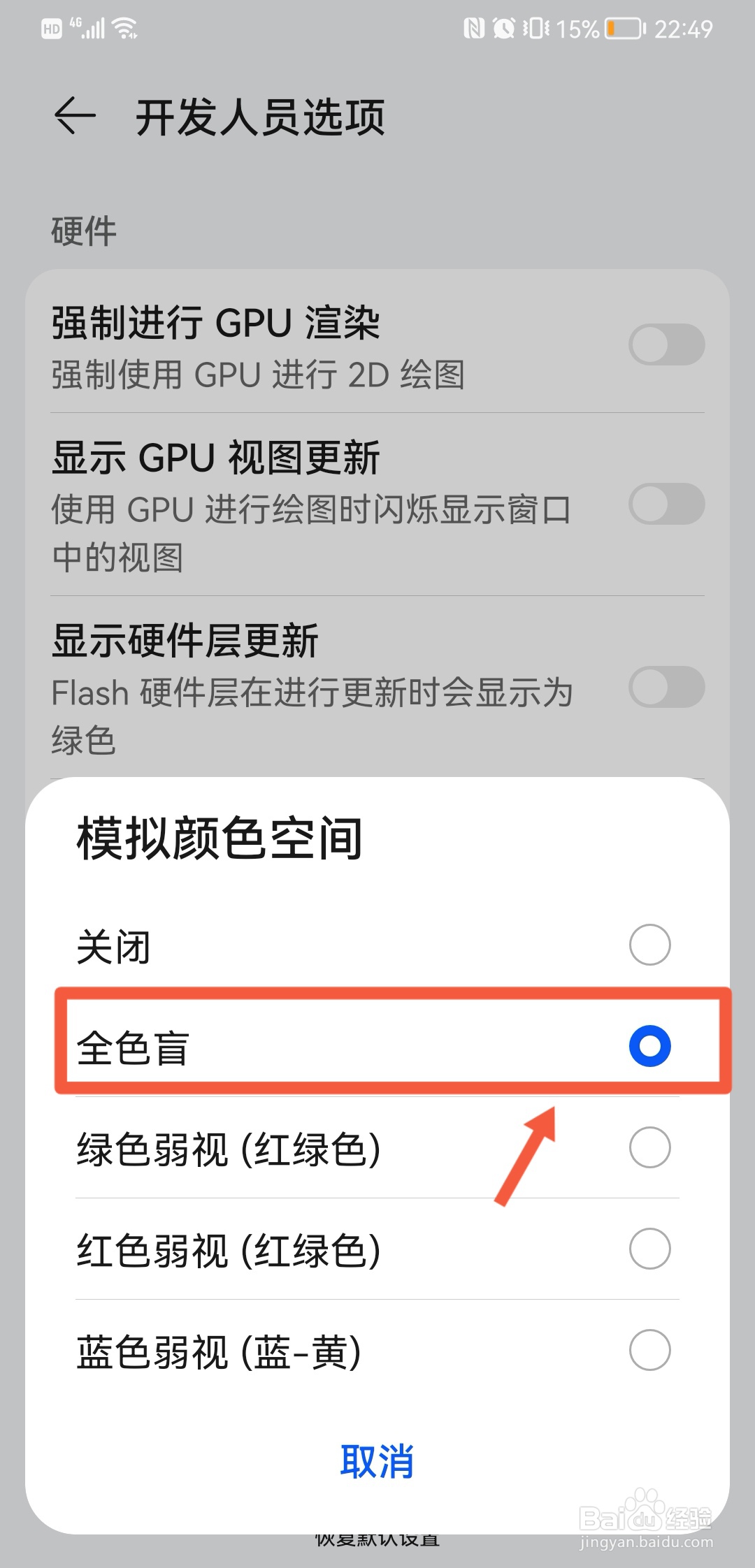Tap the NFC status icon
Image resolution: width=755 pixels, height=1568 pixels.
473,27
